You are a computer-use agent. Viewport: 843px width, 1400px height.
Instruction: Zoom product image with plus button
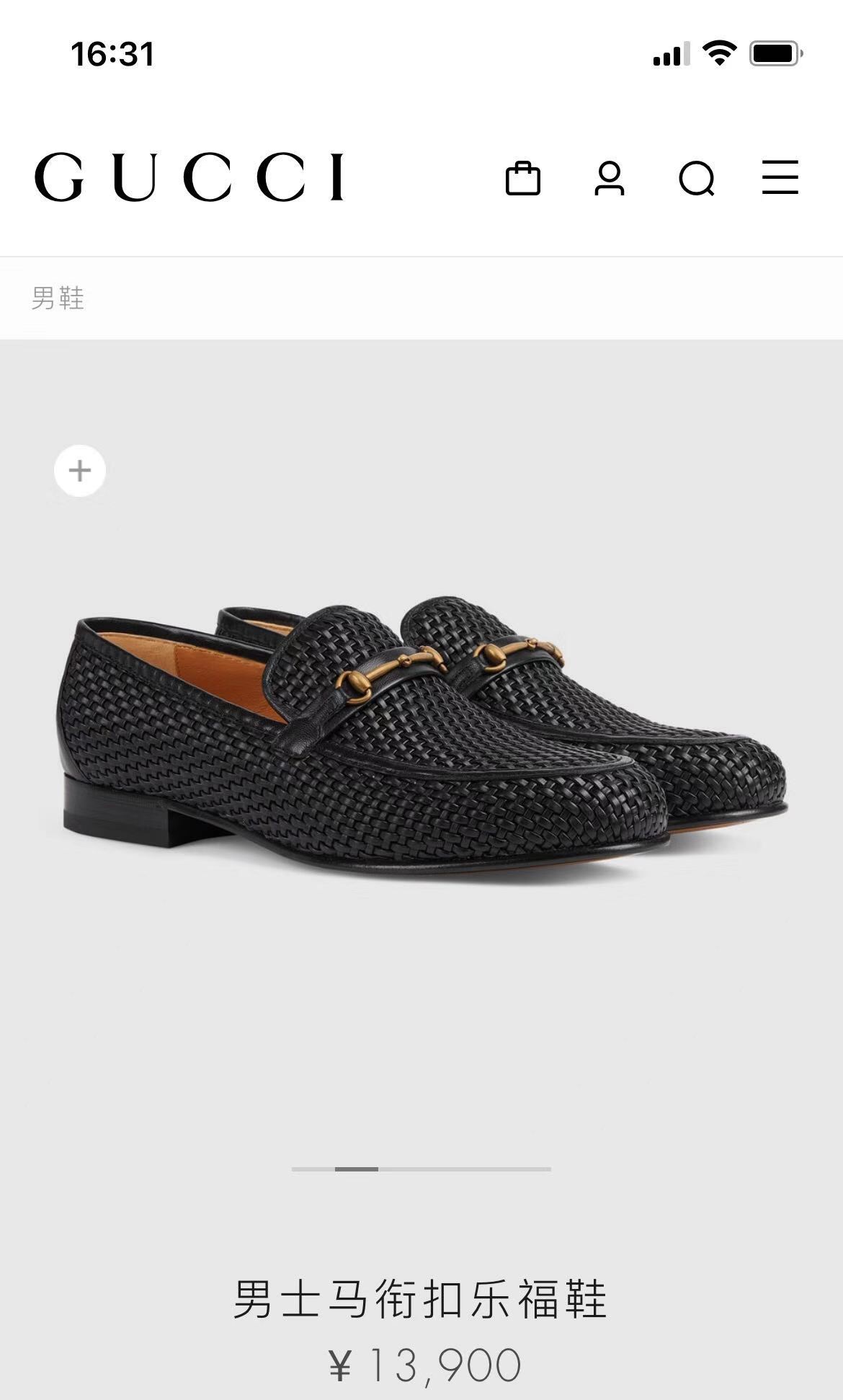click(80, 471)
